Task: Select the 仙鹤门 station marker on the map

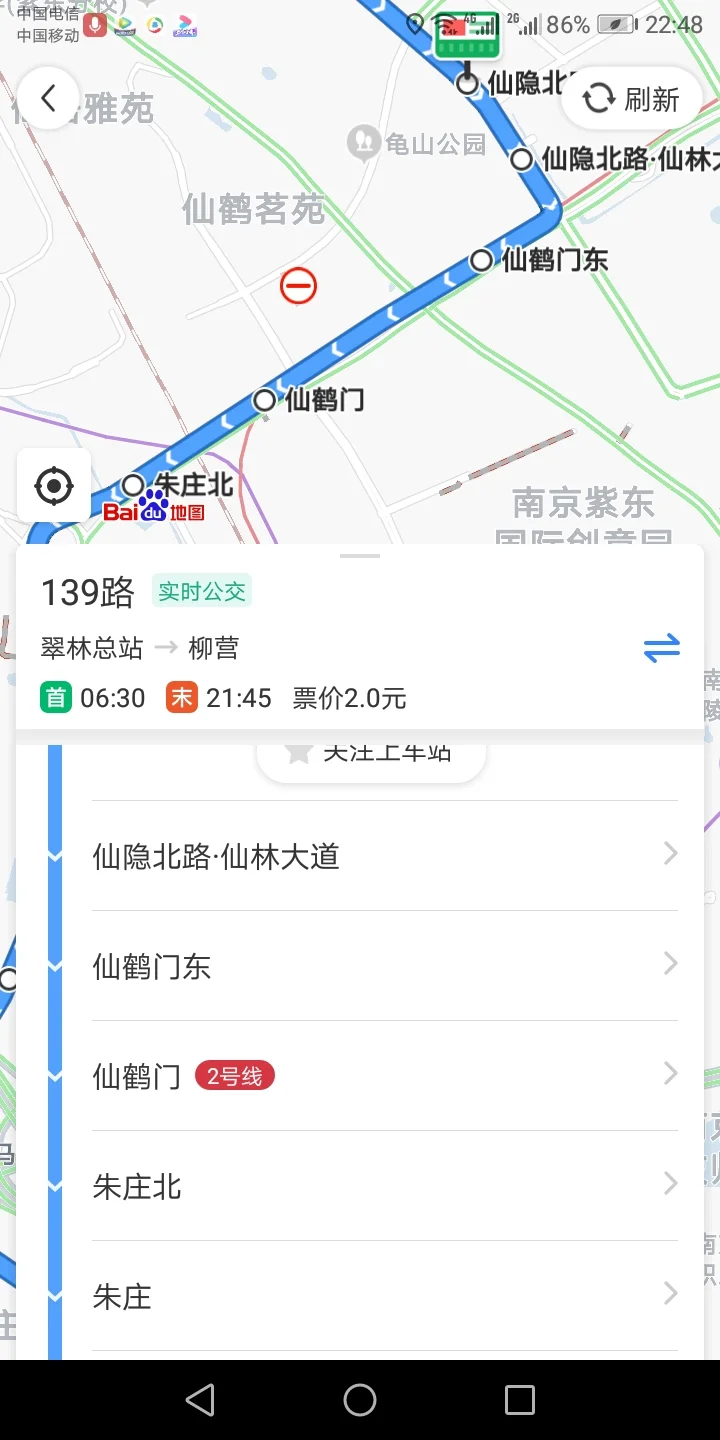Action: tap(264, 399)
